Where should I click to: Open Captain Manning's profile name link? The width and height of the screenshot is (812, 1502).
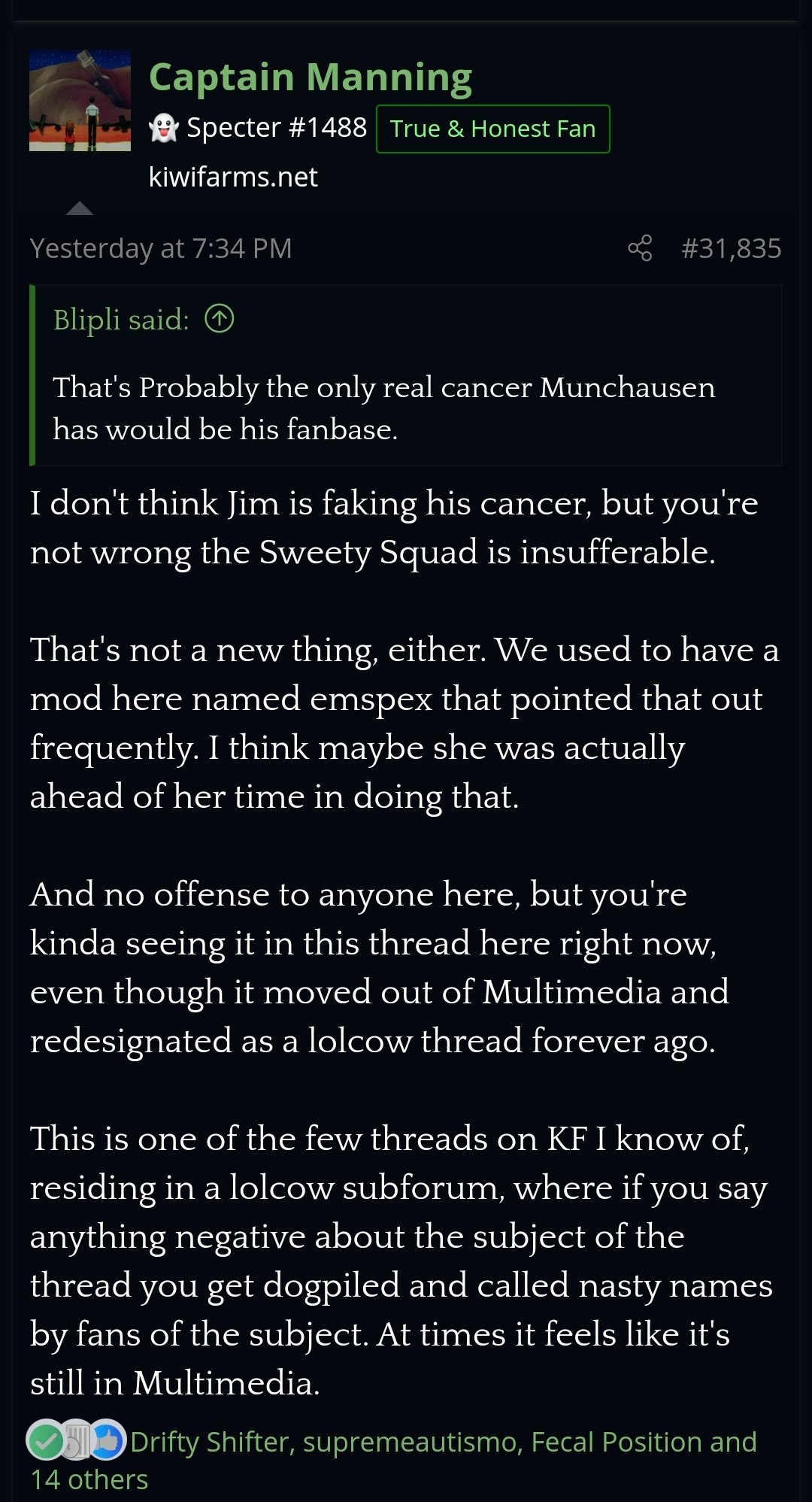310,77
